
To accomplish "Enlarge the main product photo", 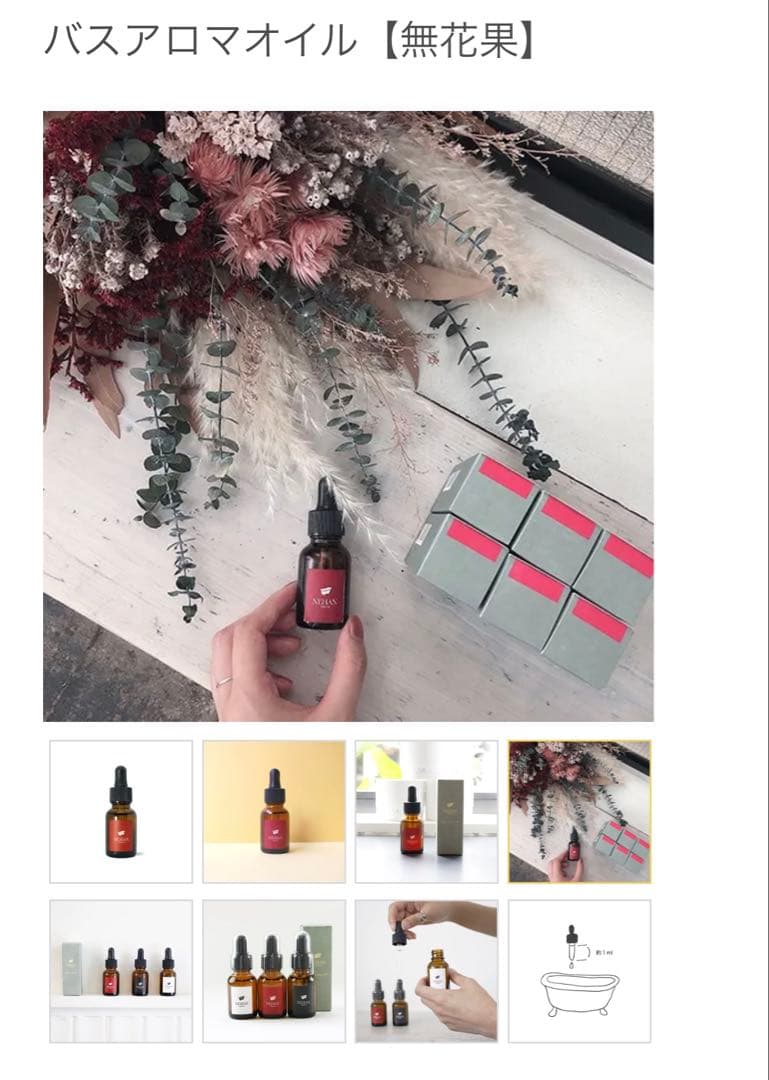I will [348, 416].
